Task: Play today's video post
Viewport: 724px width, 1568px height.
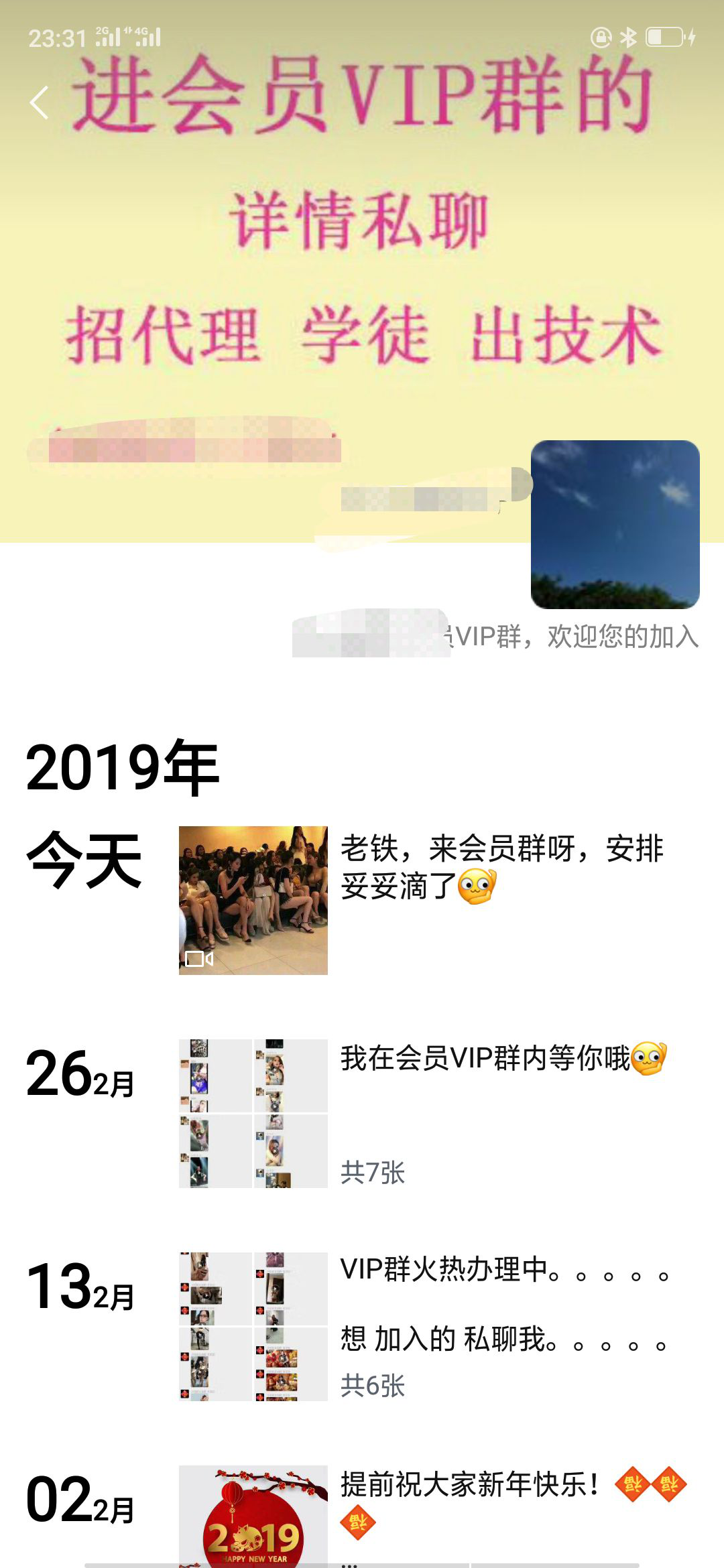Action: [x=253, y=900]
